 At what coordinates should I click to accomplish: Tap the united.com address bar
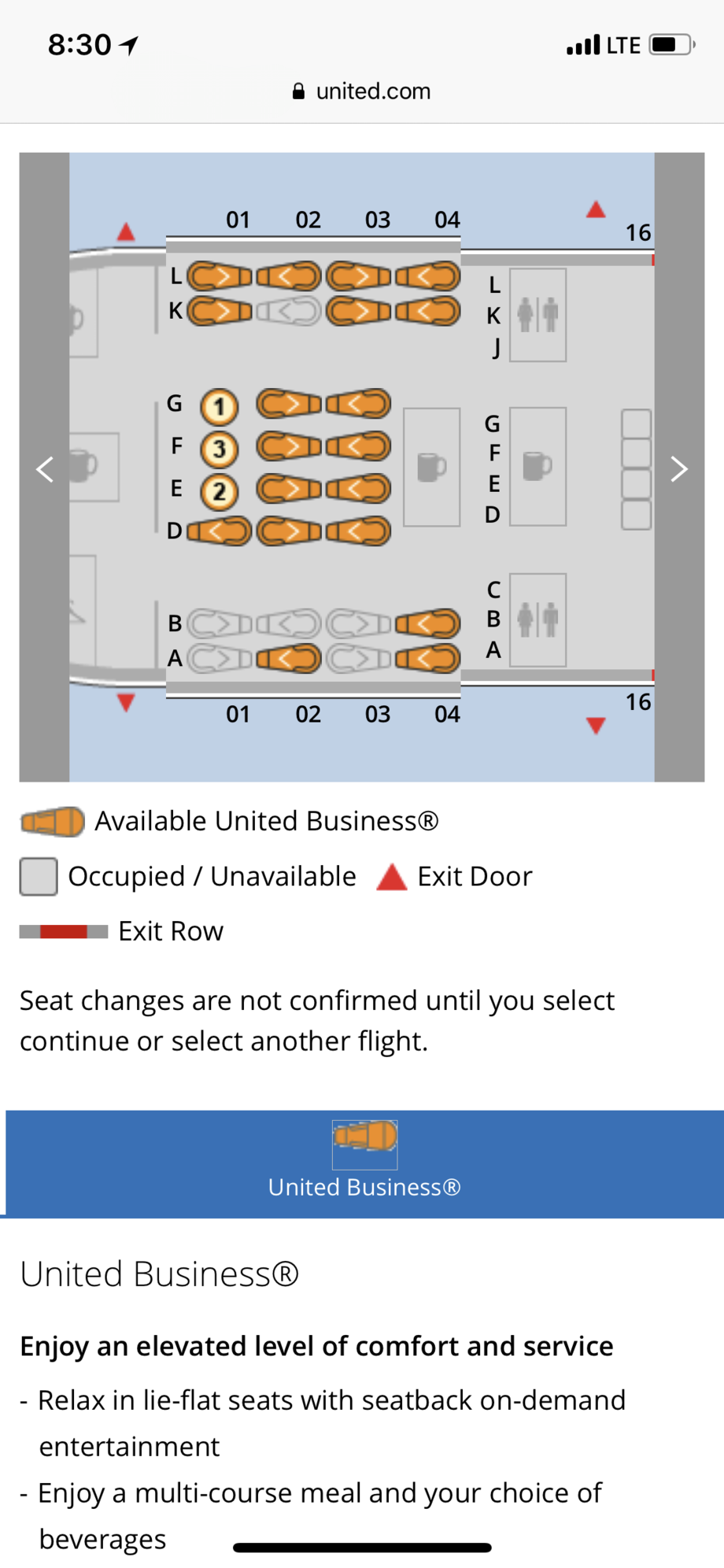tap(362, 91)
